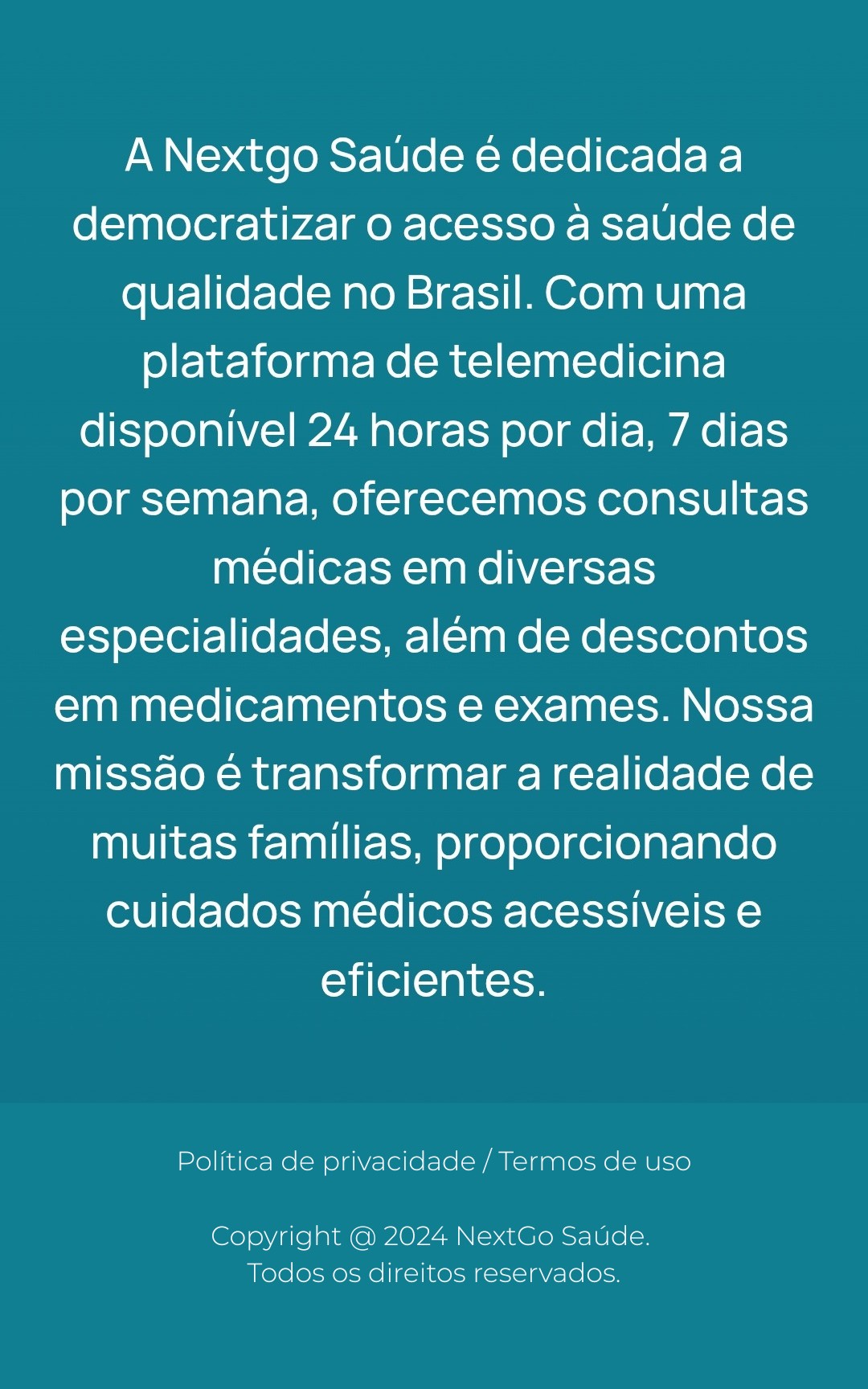Open the Termos de uso link
This screenshot has width=868, height=1389.
[594, 1162]
